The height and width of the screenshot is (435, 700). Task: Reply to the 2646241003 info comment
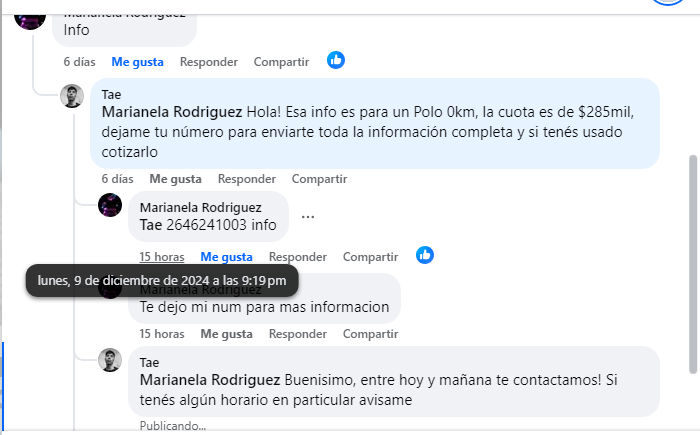[298, 256]
